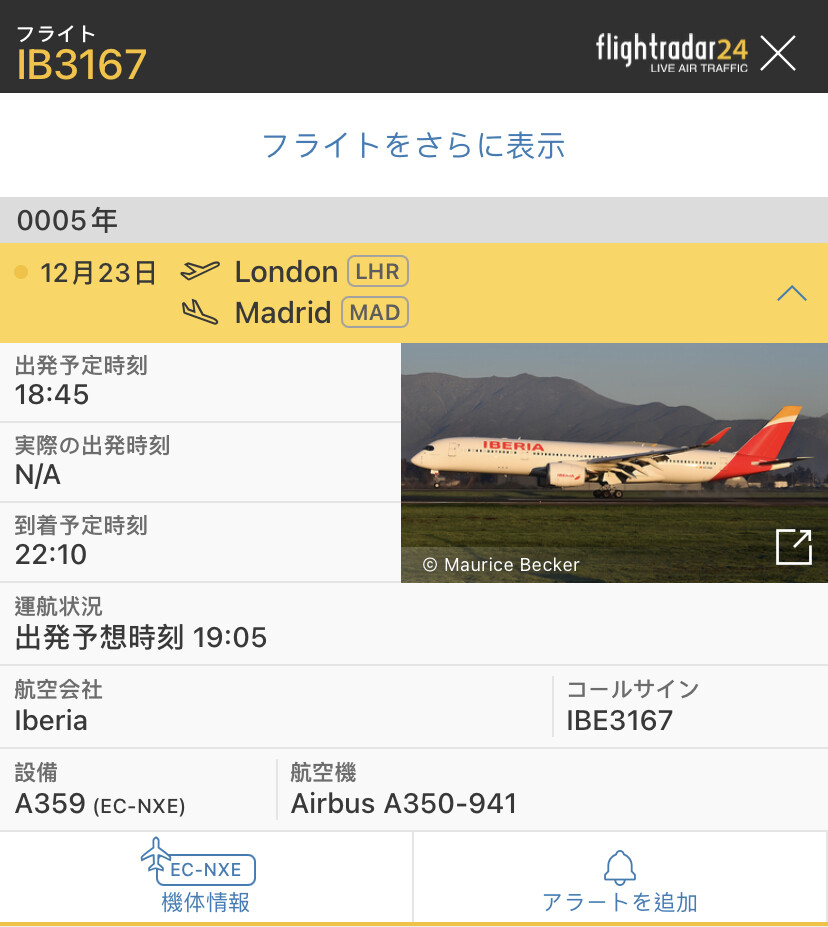Viewport: 828px width, 927px height.
Task: Tap フライトをさらに表示 to load more flights
Action: tap(414, 146)
